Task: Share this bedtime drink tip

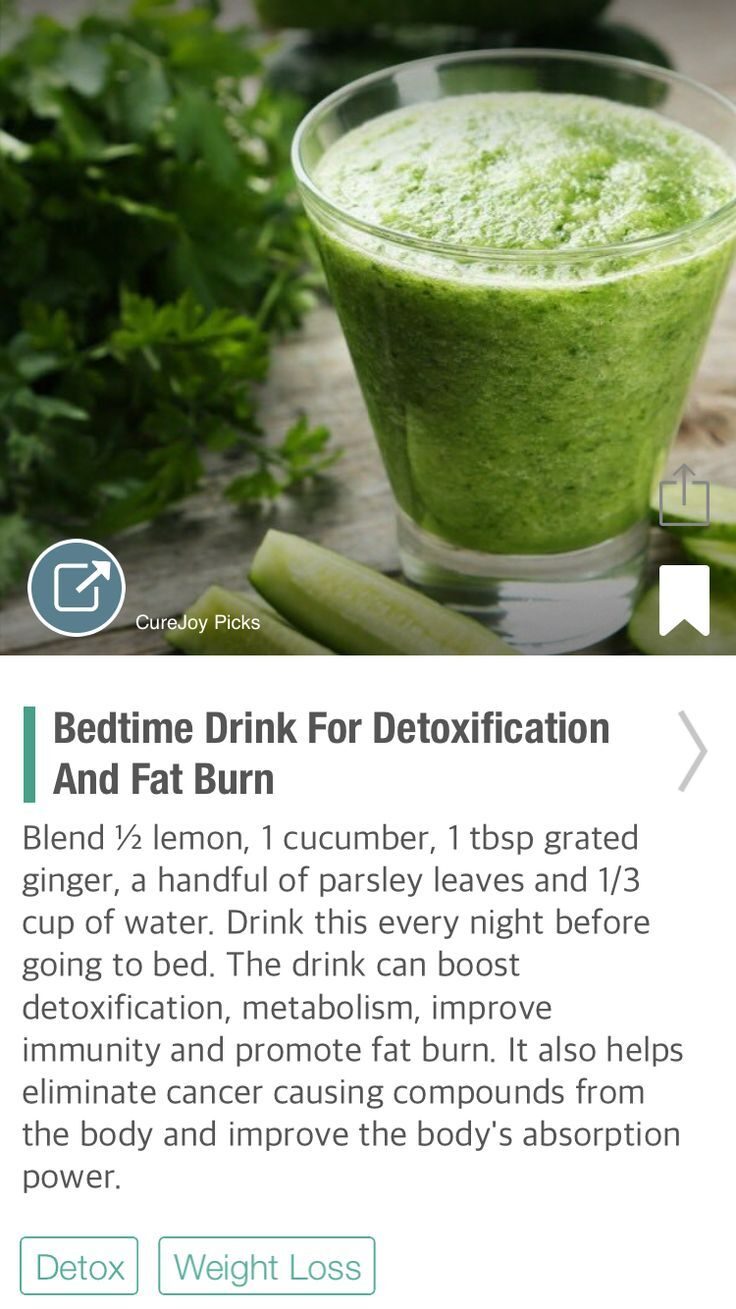Action: click(685, 495)
